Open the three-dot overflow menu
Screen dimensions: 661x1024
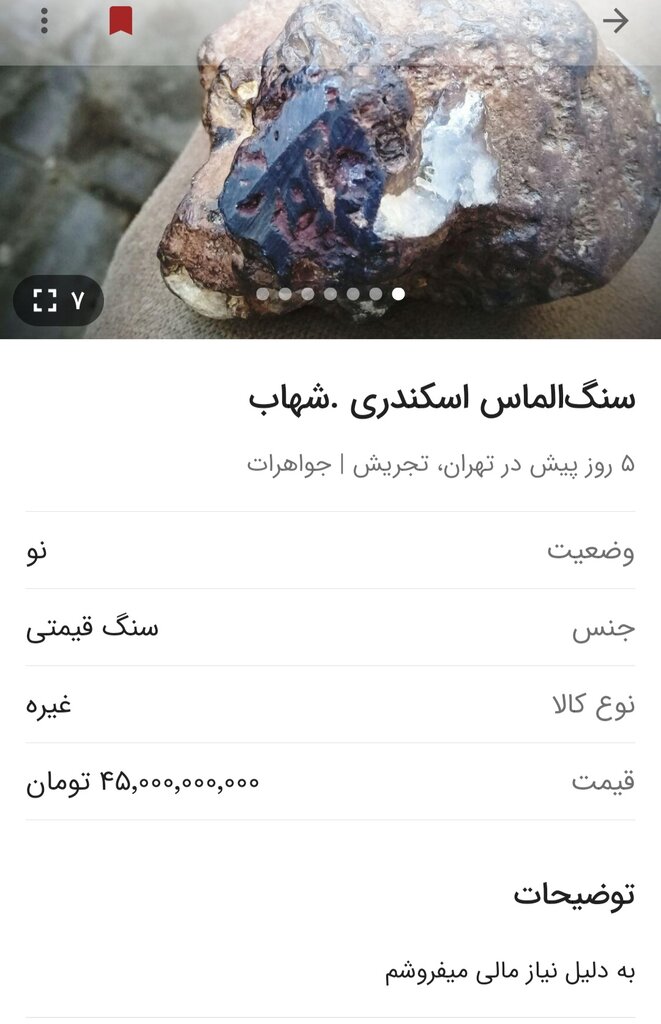click(x=45, y=21)
